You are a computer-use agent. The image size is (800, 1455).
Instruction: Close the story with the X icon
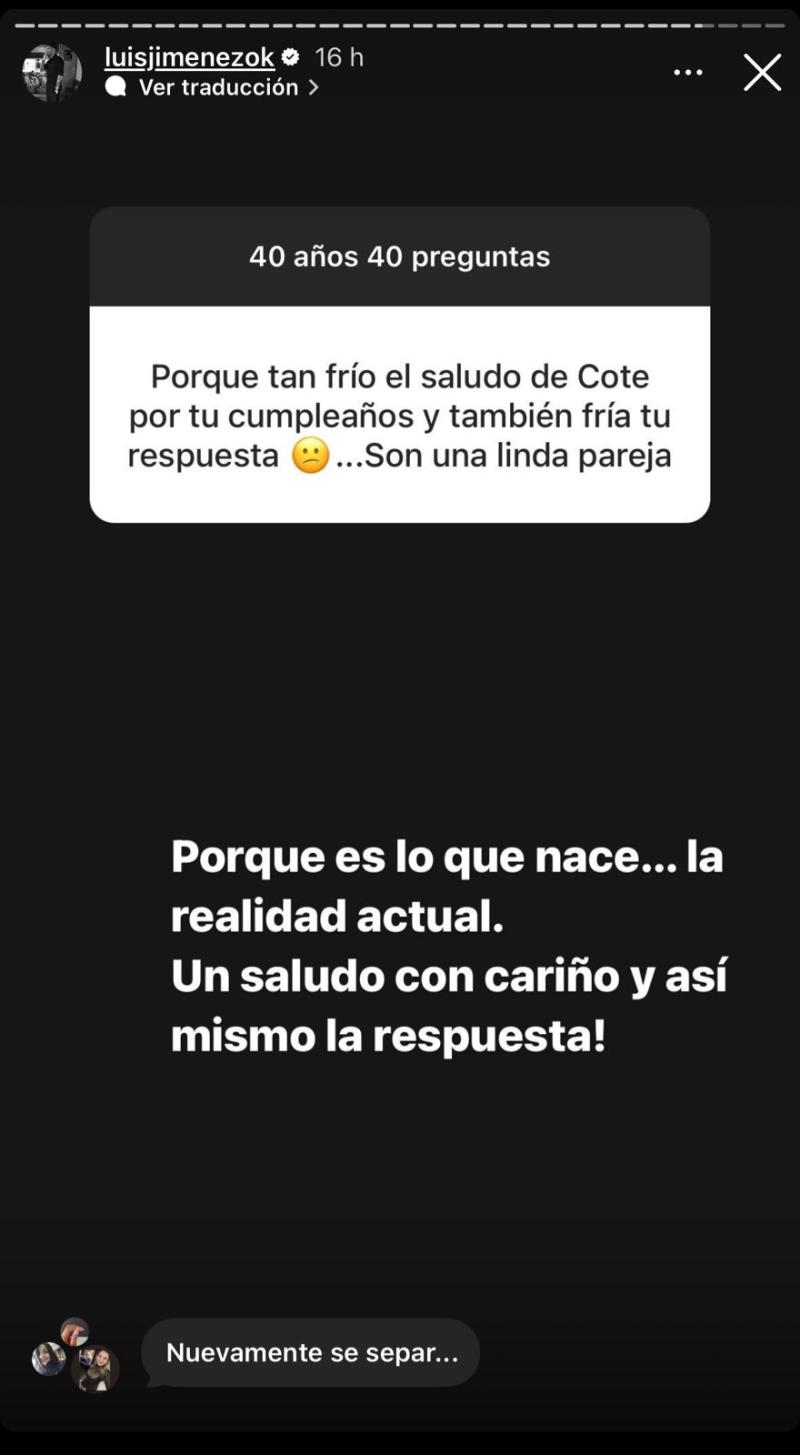[x=762, y=72]
